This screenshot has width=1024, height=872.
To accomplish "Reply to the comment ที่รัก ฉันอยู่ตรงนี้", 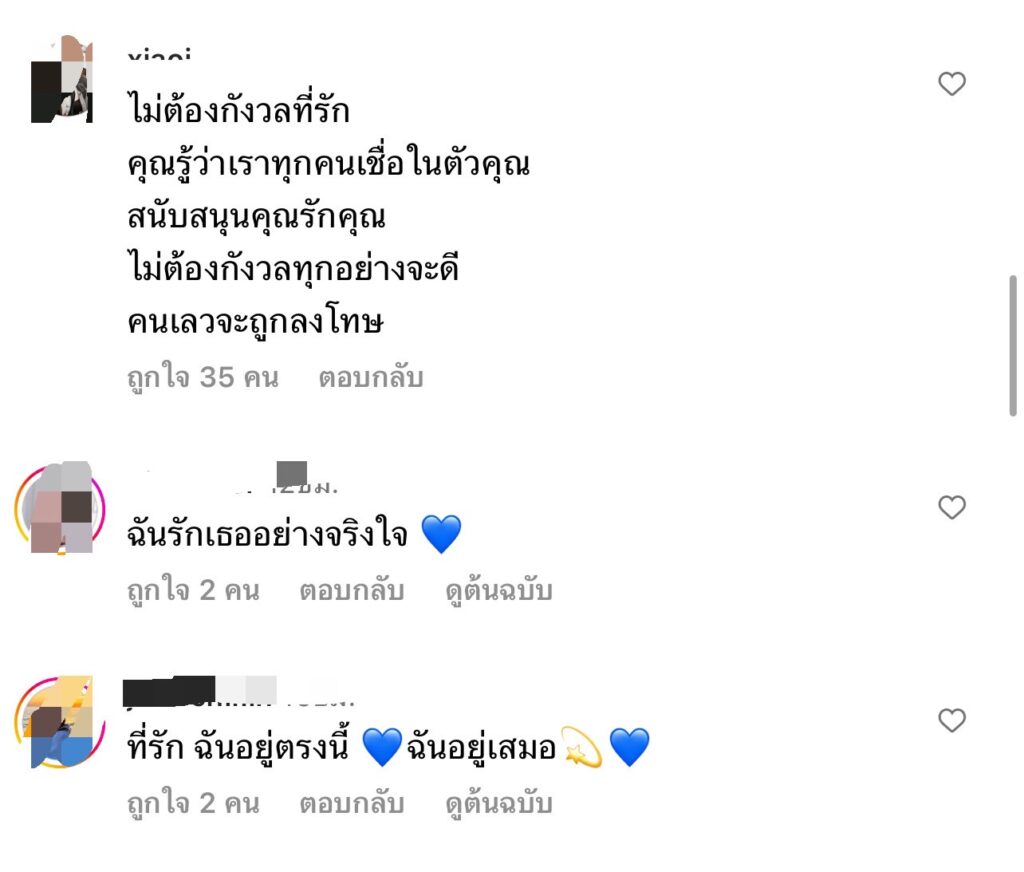I will coord(351,804).
